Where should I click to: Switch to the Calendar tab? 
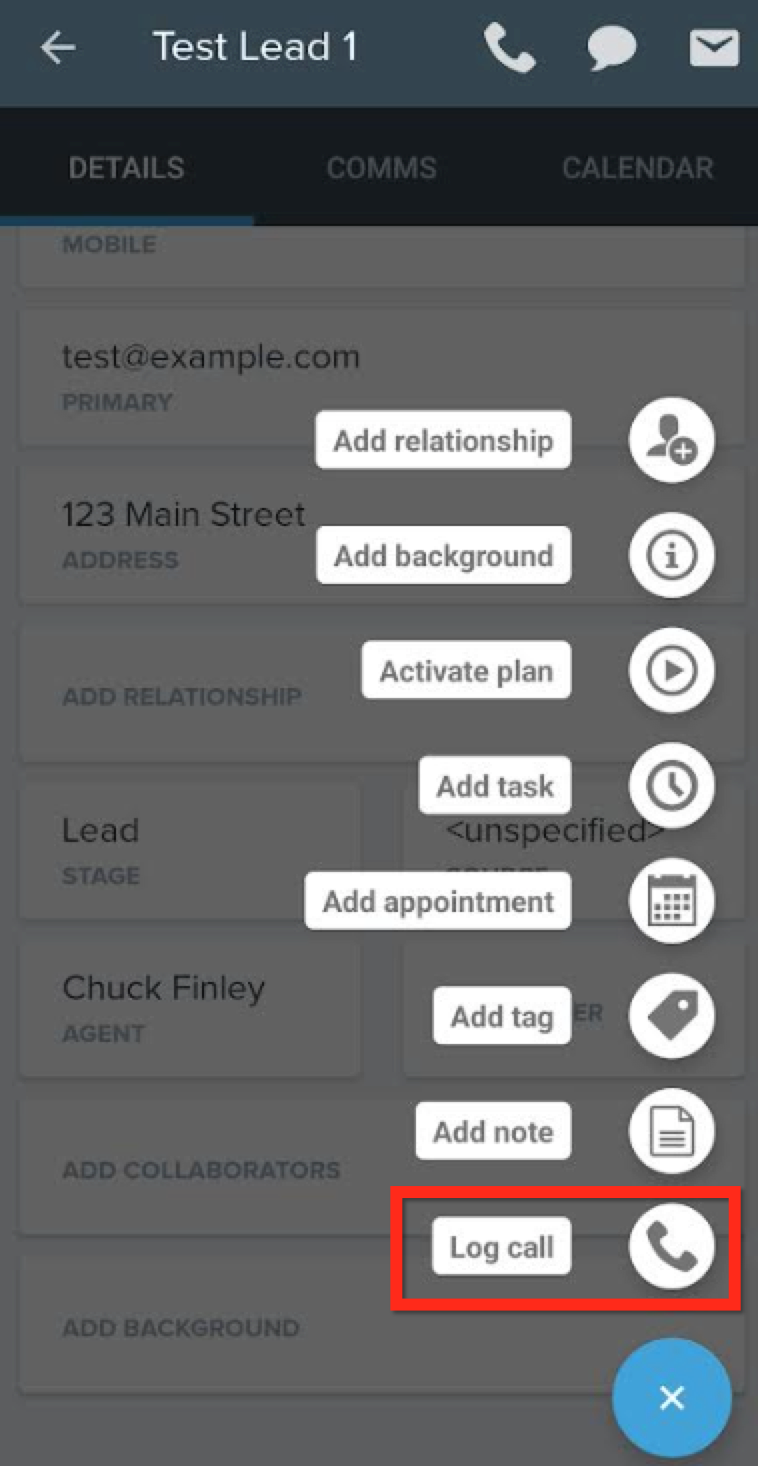[x=637, y=167]
